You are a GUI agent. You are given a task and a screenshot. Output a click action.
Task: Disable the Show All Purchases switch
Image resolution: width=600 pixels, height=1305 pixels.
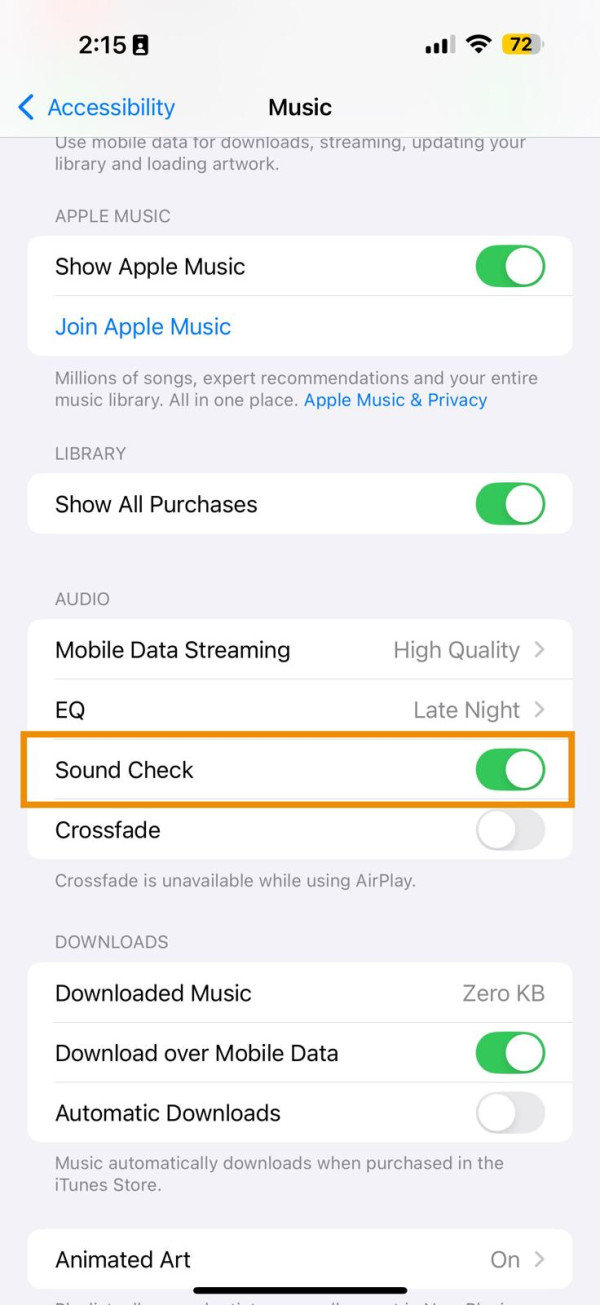coord(510,504)
